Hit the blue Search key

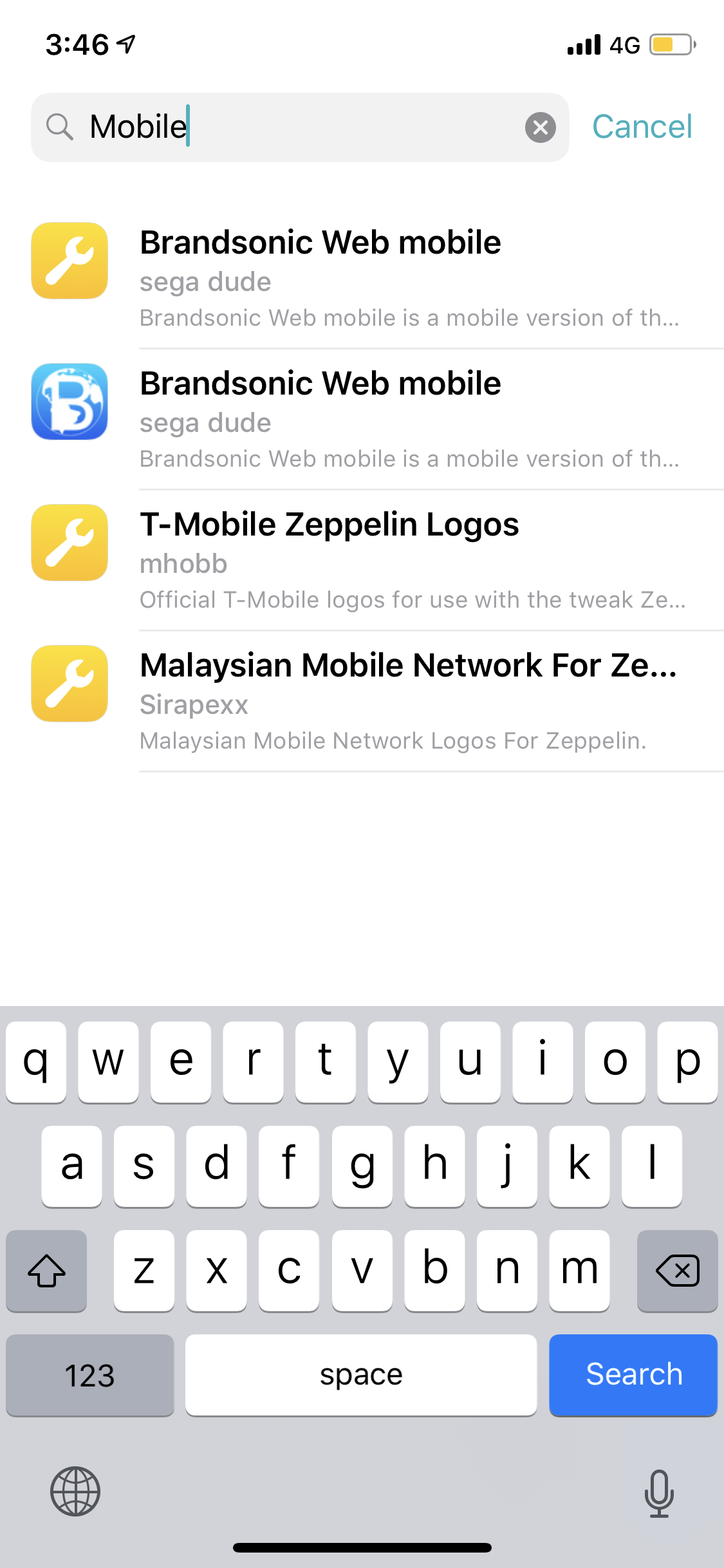633,1375
